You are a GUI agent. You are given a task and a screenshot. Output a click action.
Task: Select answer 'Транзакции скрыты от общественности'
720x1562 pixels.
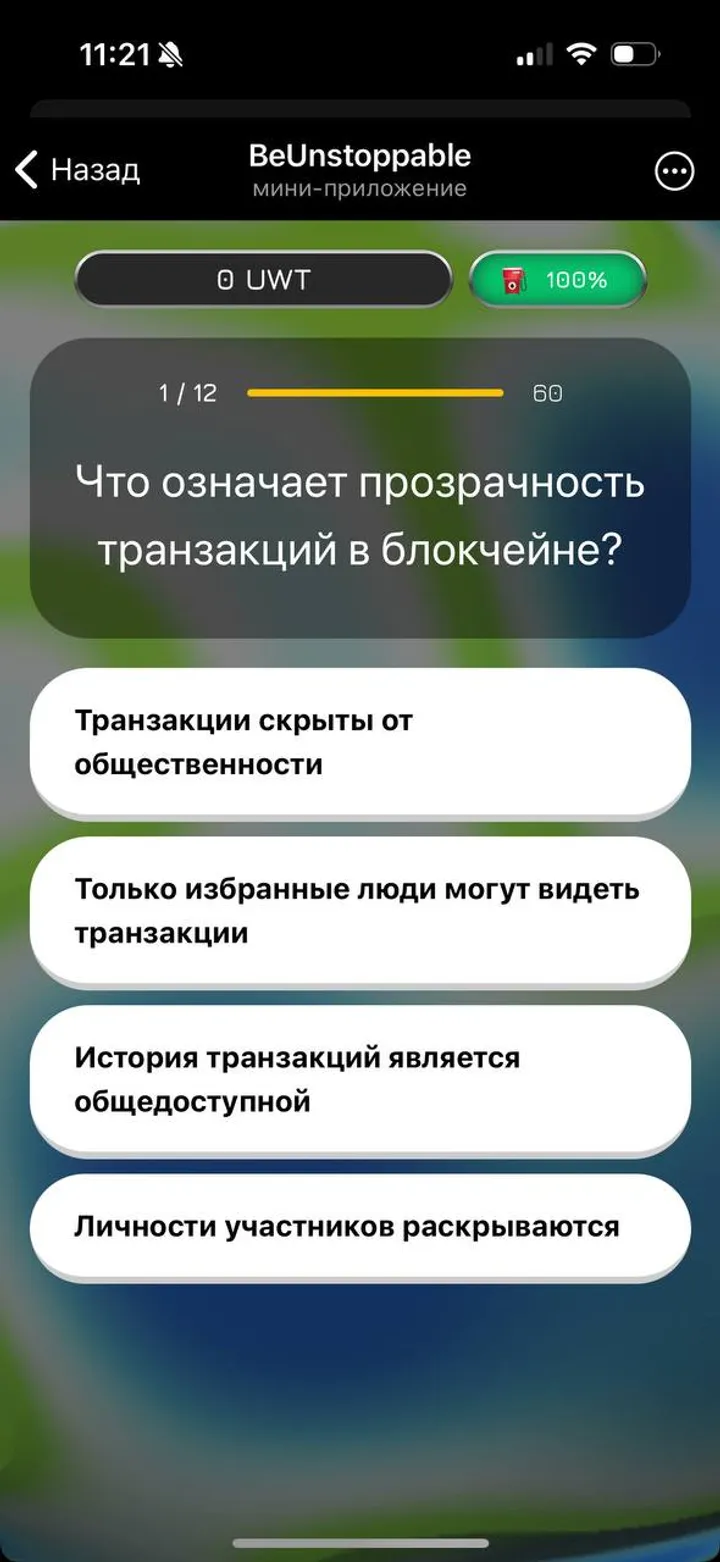point(360,742)
